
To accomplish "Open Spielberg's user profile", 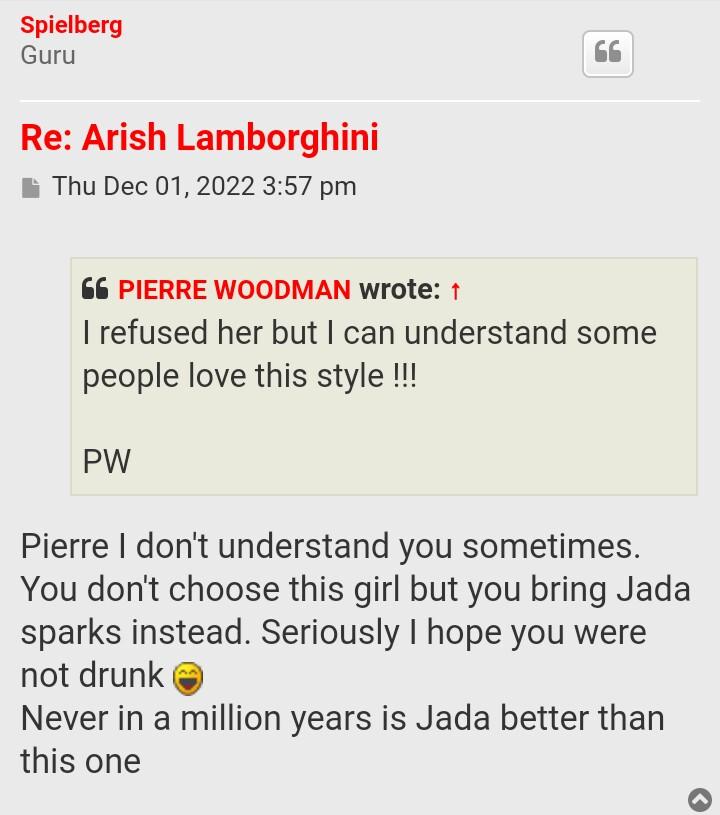I will (x=71, y=24).
